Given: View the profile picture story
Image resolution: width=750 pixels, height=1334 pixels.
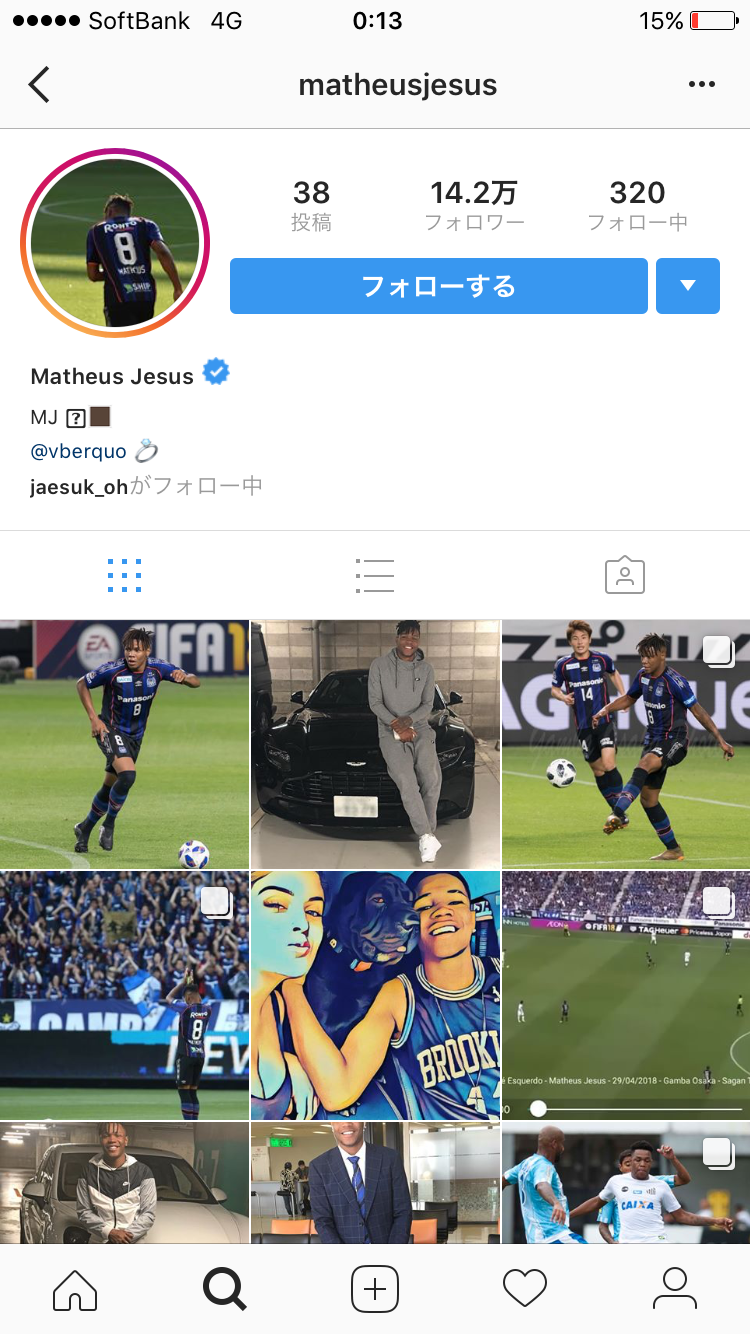Looking at the screenshot, I should tap(115, 243).
